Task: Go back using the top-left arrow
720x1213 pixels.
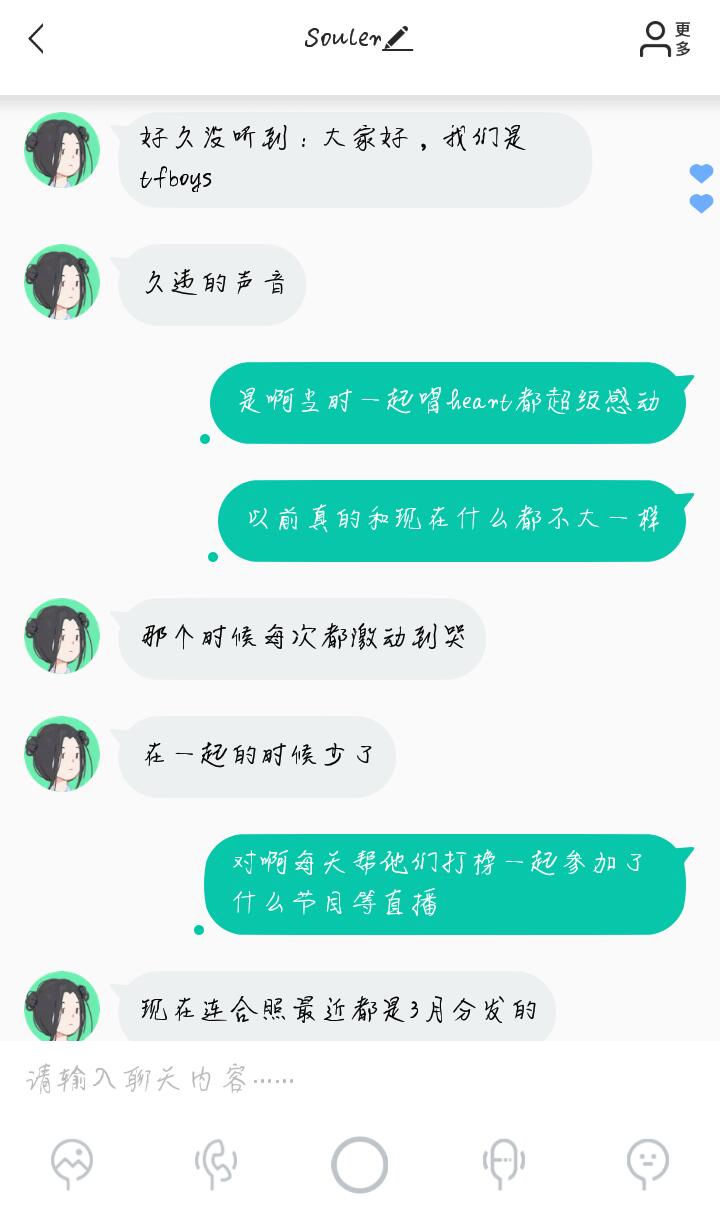Action: (36, 39)
